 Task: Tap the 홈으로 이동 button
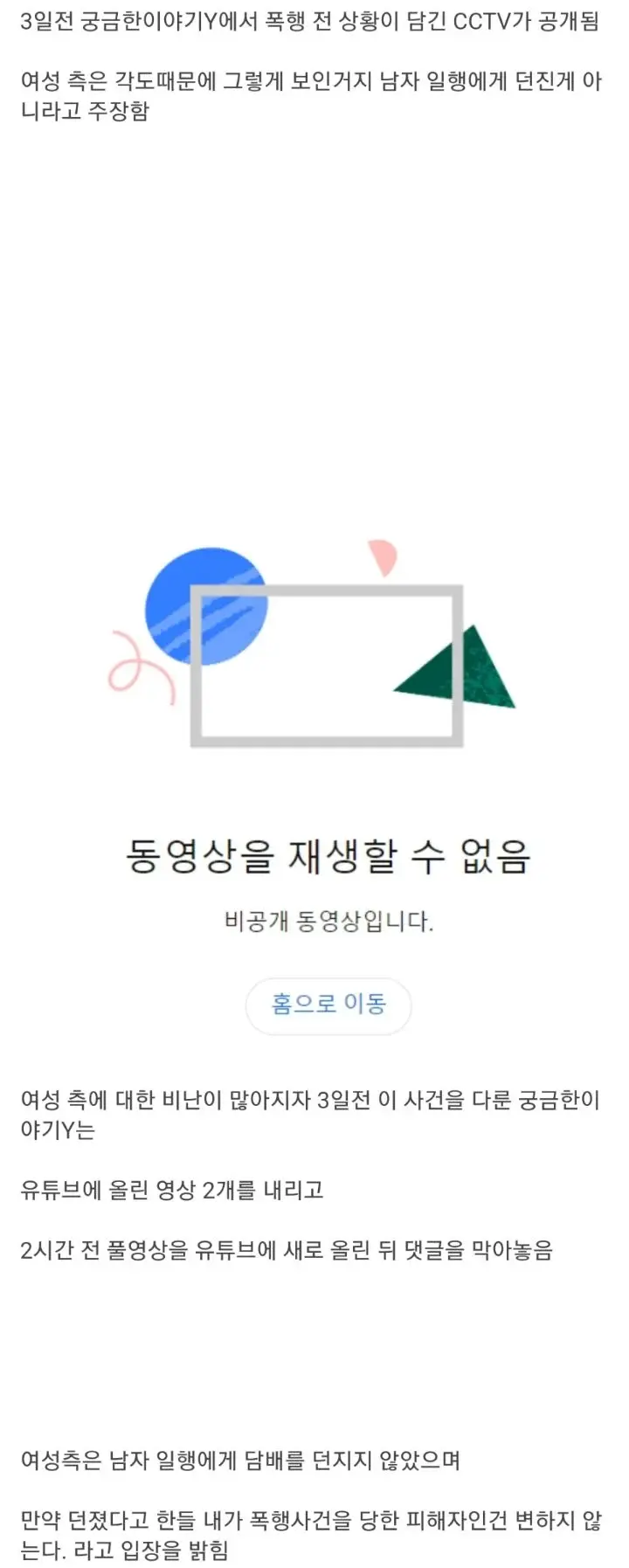(x=328, y=1005)
